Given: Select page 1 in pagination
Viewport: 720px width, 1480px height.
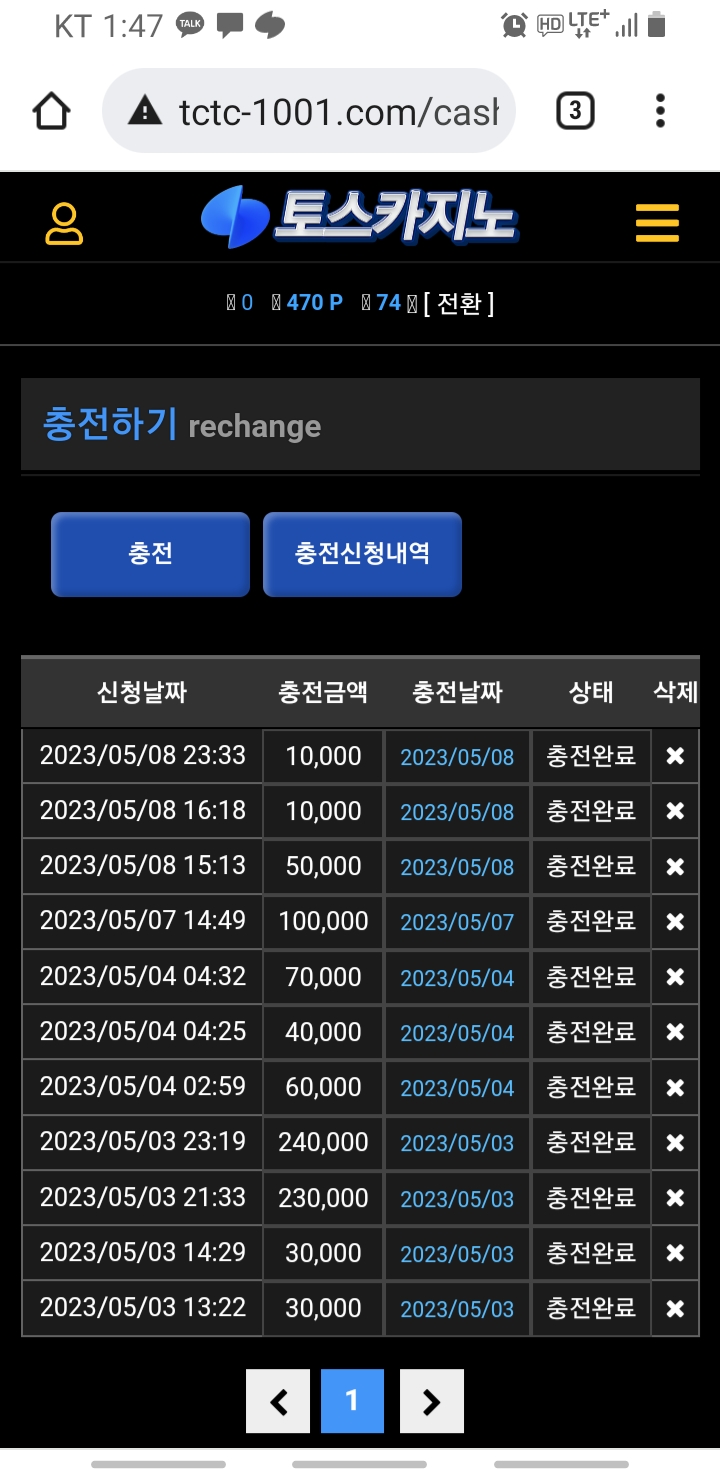Looking at the screenshot, I should (352, 1402).
